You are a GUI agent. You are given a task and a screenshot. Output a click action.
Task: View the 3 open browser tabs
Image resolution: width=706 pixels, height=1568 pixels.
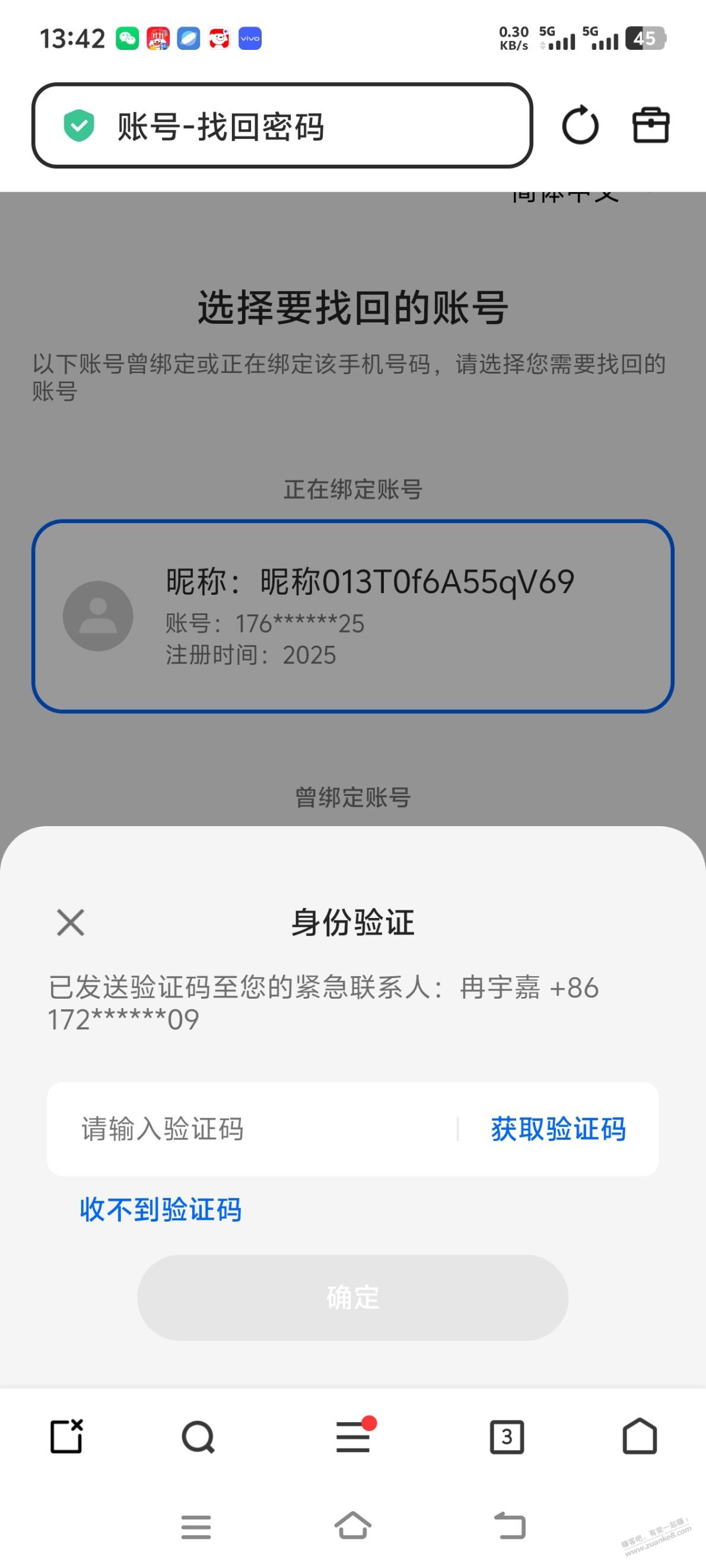pos(507,1437)
